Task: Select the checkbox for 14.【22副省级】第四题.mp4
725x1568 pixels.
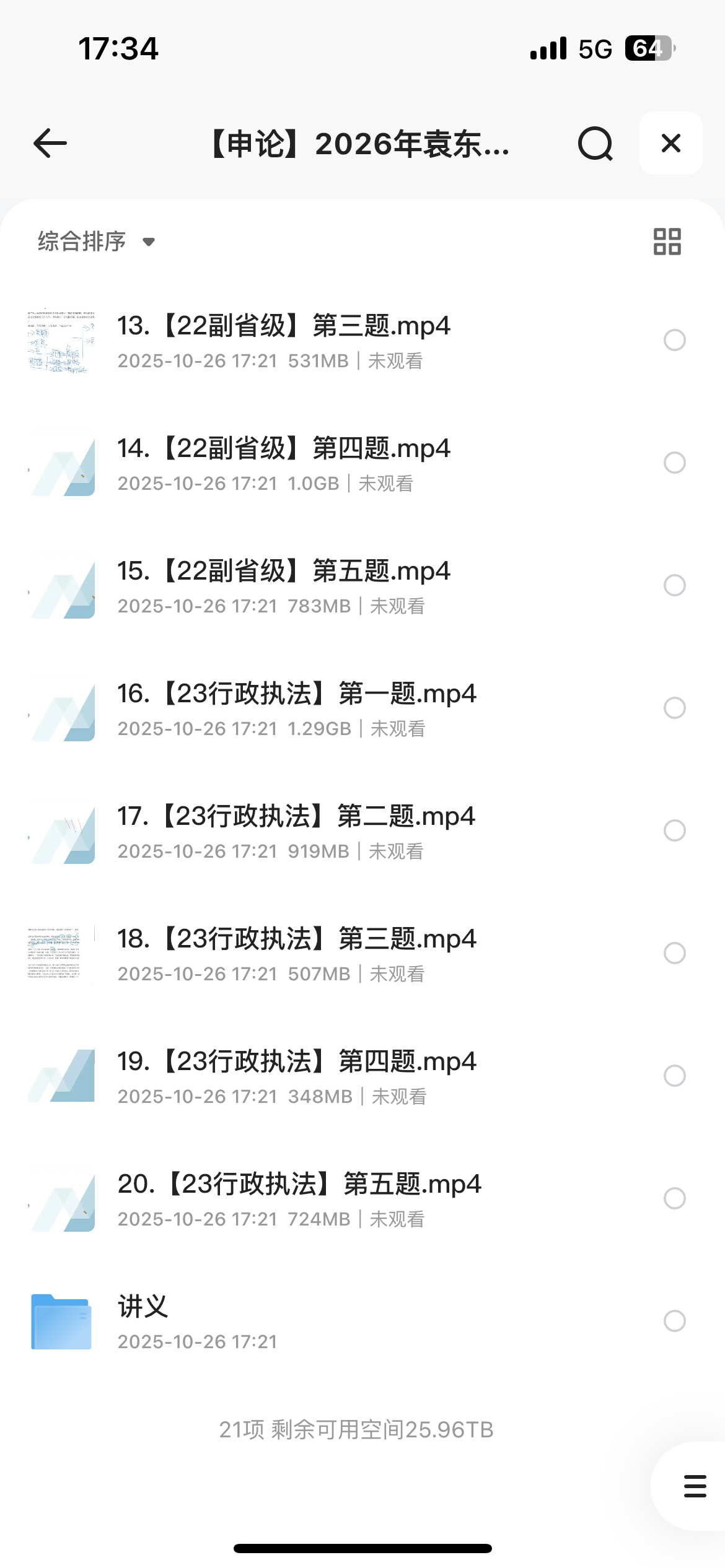Action: click(x=674, y=463)
